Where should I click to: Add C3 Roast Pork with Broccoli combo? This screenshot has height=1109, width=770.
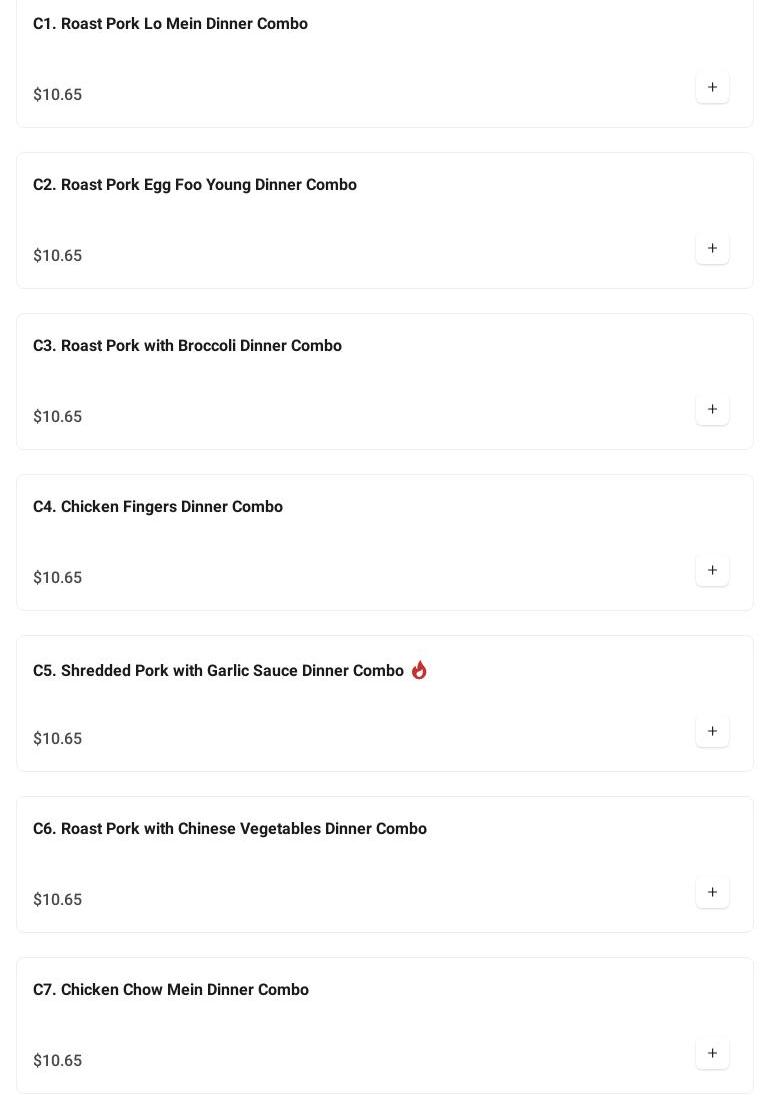click(x=712, y=410)
